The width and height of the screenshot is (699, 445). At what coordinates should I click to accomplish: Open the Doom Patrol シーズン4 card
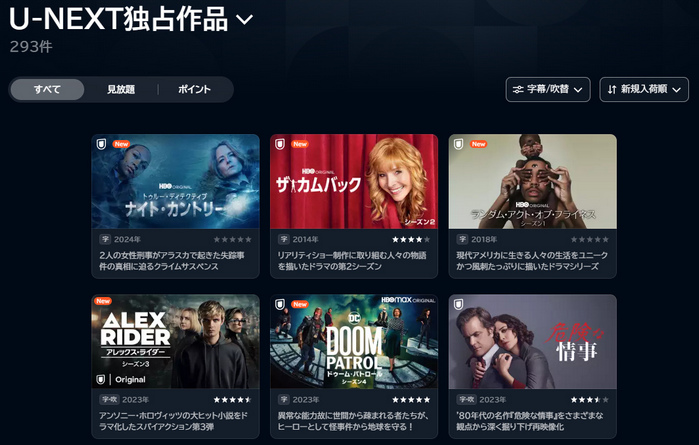pyautogui.click(x=353, y=342)
